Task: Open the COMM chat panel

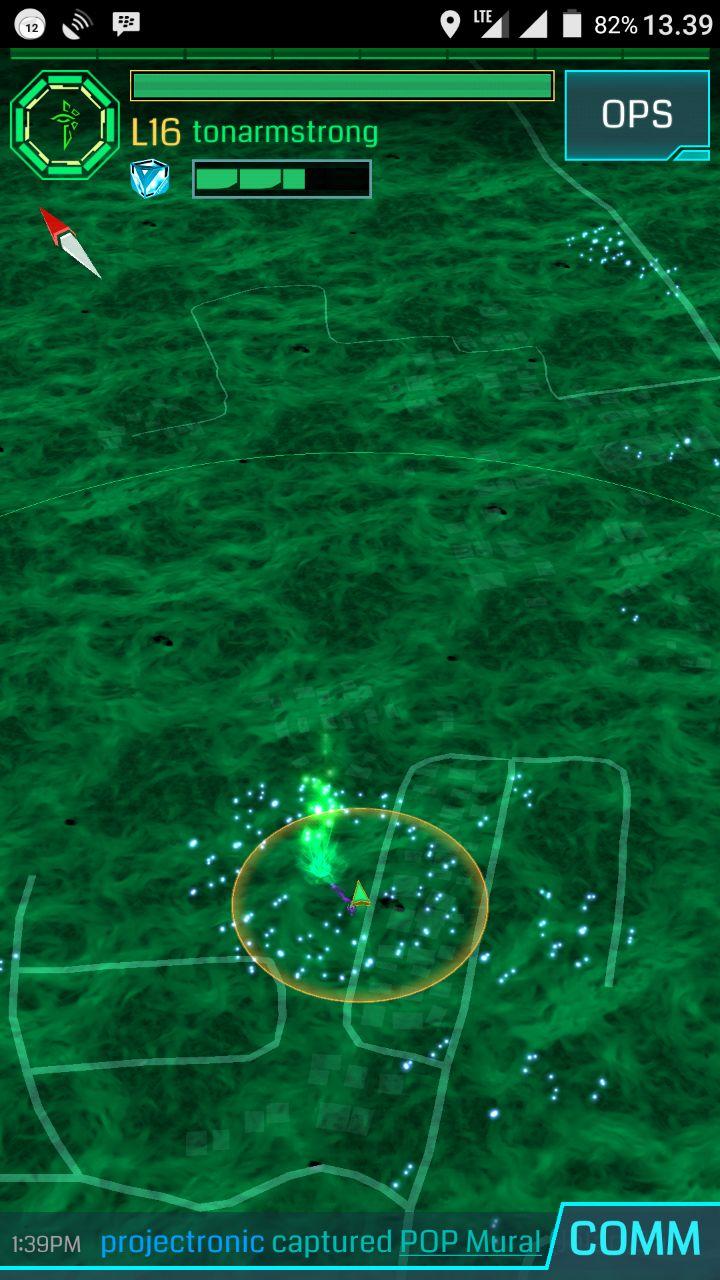Action: pos(634,1240)
